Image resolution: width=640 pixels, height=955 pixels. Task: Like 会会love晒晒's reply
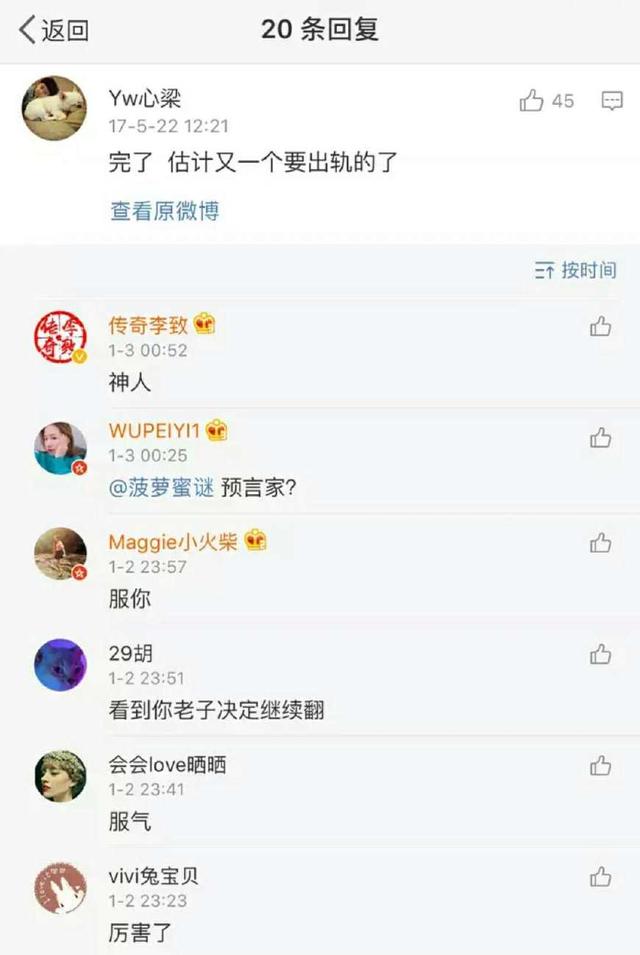(600, 766)
